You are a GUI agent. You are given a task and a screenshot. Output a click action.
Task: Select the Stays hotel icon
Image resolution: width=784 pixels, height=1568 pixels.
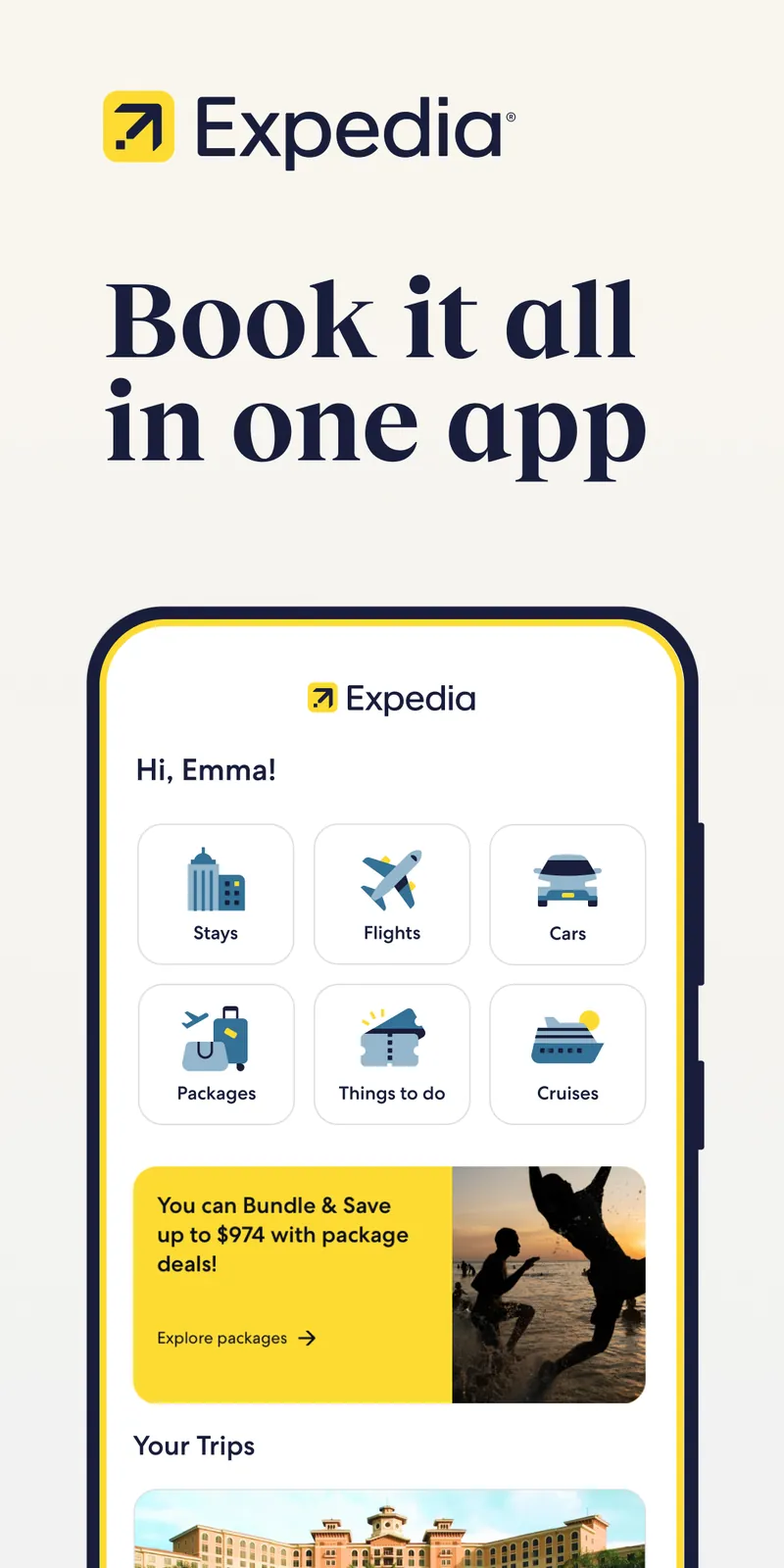tap(216, 879)
